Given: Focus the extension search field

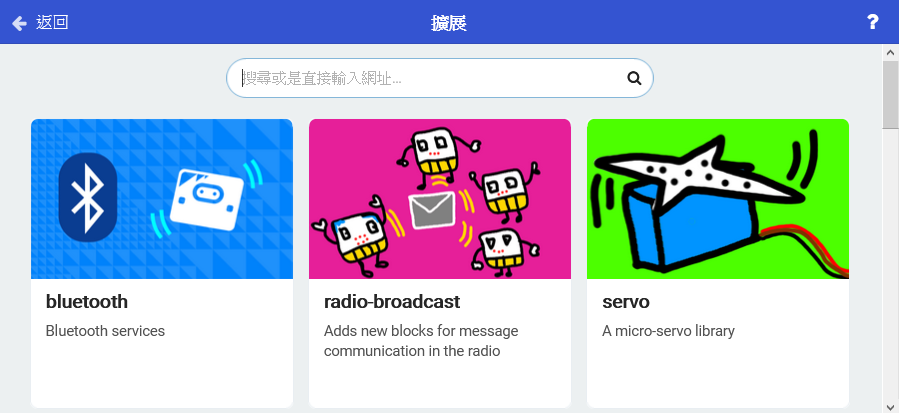Looking at the screenshot, I should 430,78.
